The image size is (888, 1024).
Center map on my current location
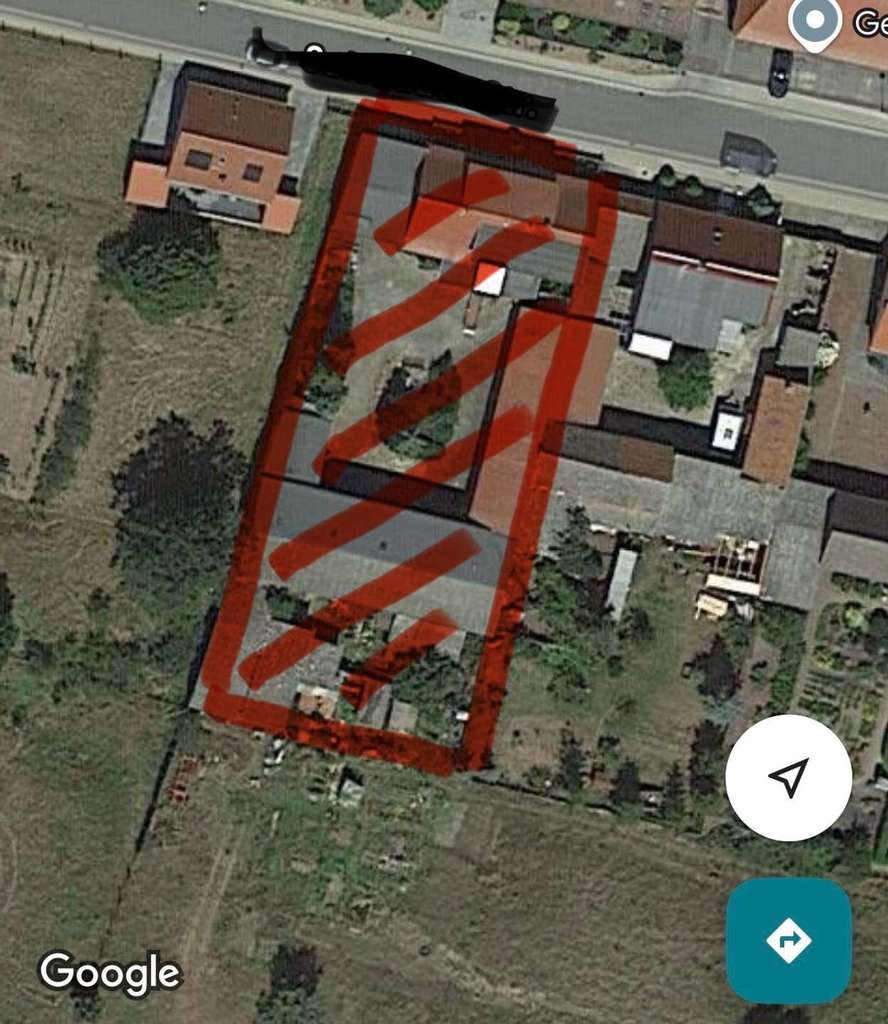pos(788,777)
